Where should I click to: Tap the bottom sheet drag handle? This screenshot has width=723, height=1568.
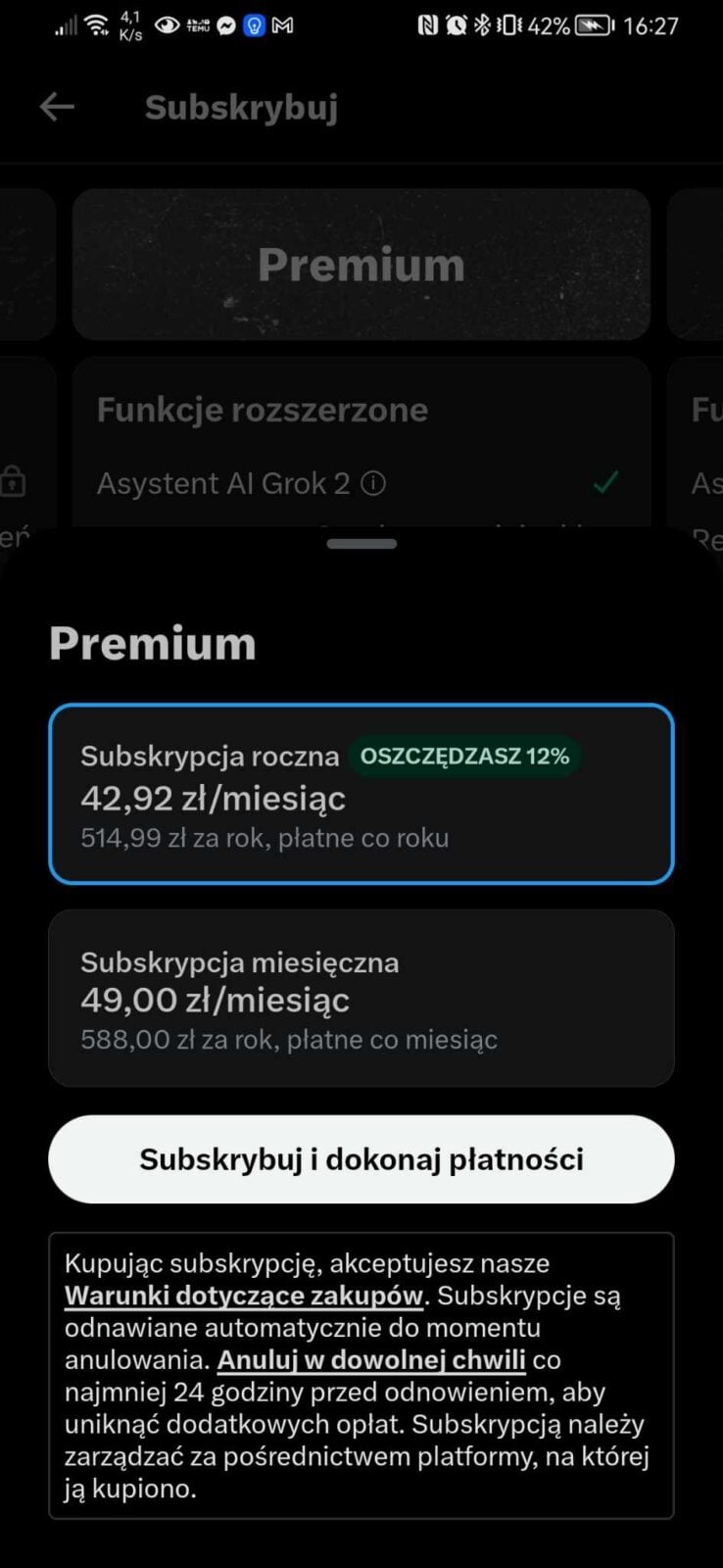click(361, 544)
